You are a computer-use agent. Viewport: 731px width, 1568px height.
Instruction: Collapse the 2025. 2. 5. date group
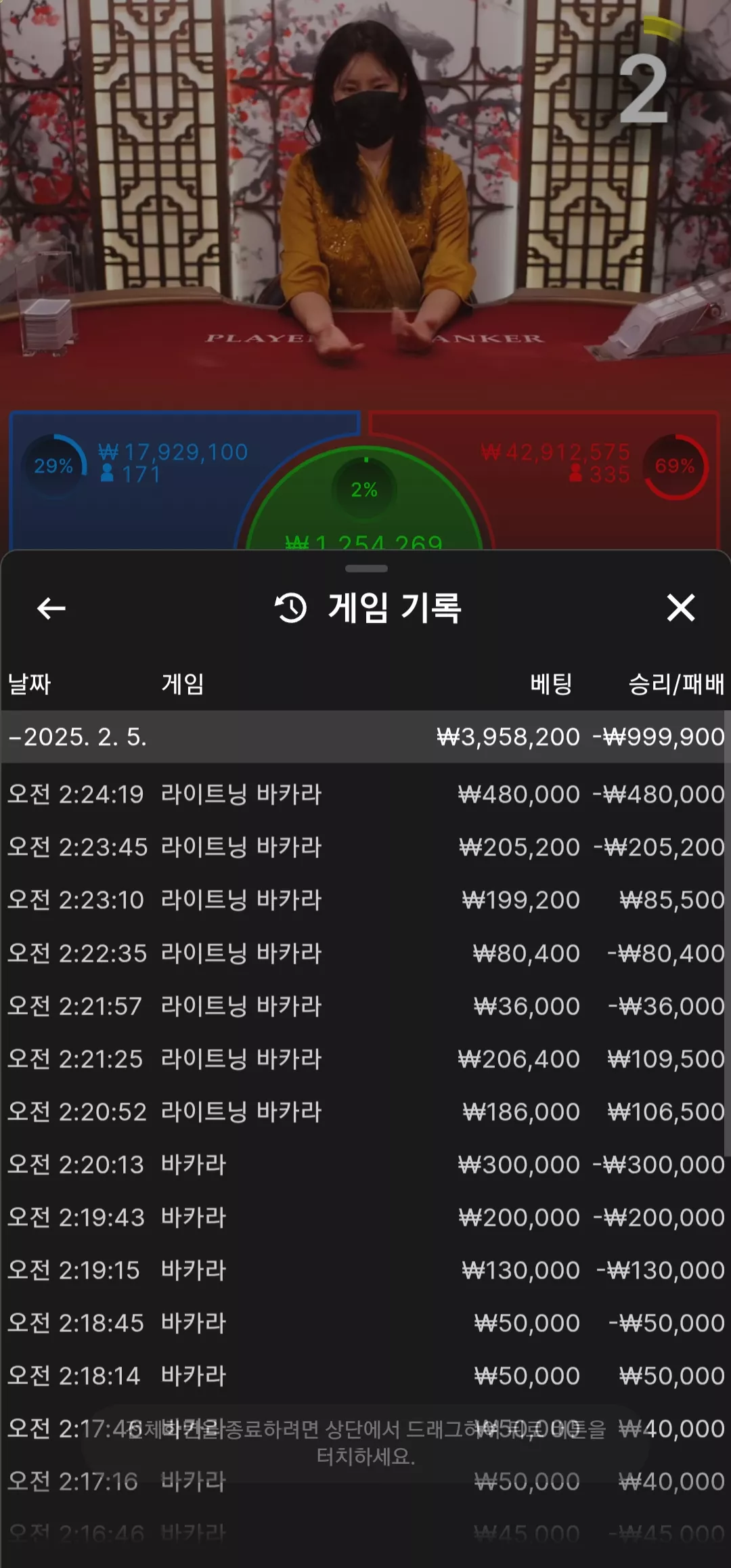365,737
